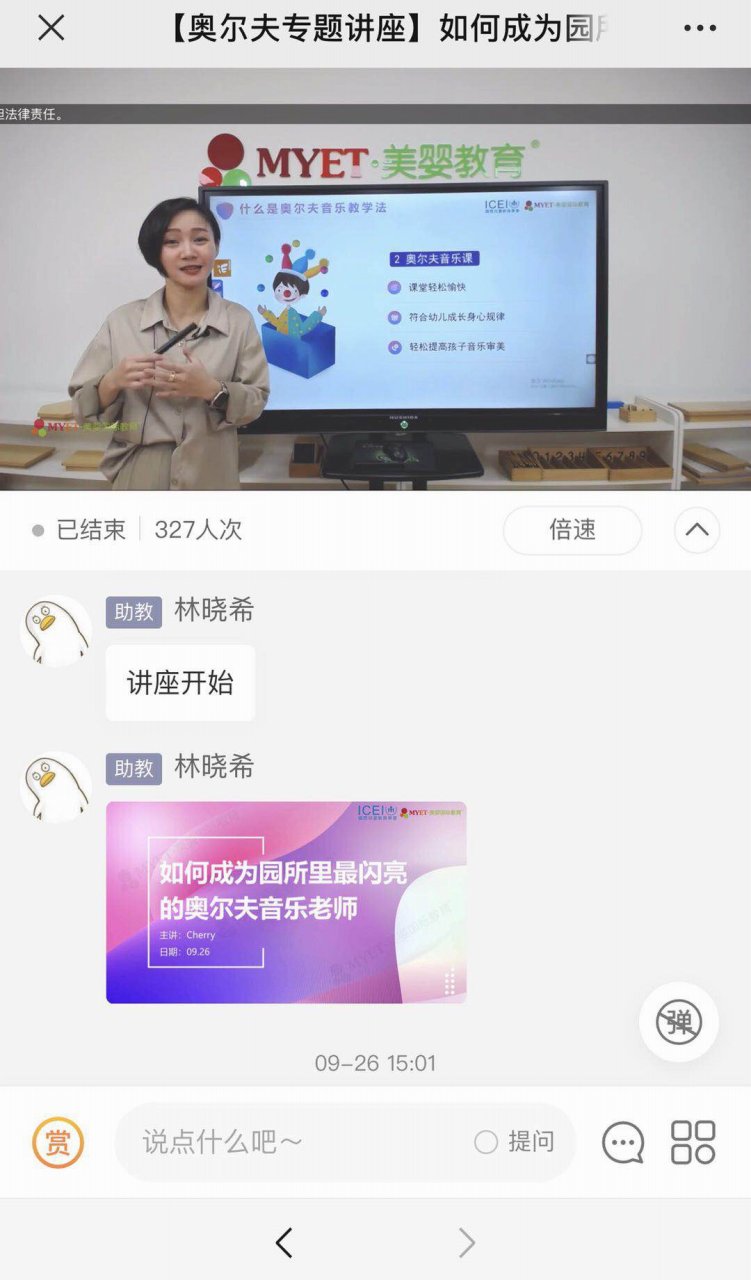The width and height of the screenshot is (751, 1280).
Task: Tap 林晓希's avatar beside 讲座开始
Action: pos(56,631)
